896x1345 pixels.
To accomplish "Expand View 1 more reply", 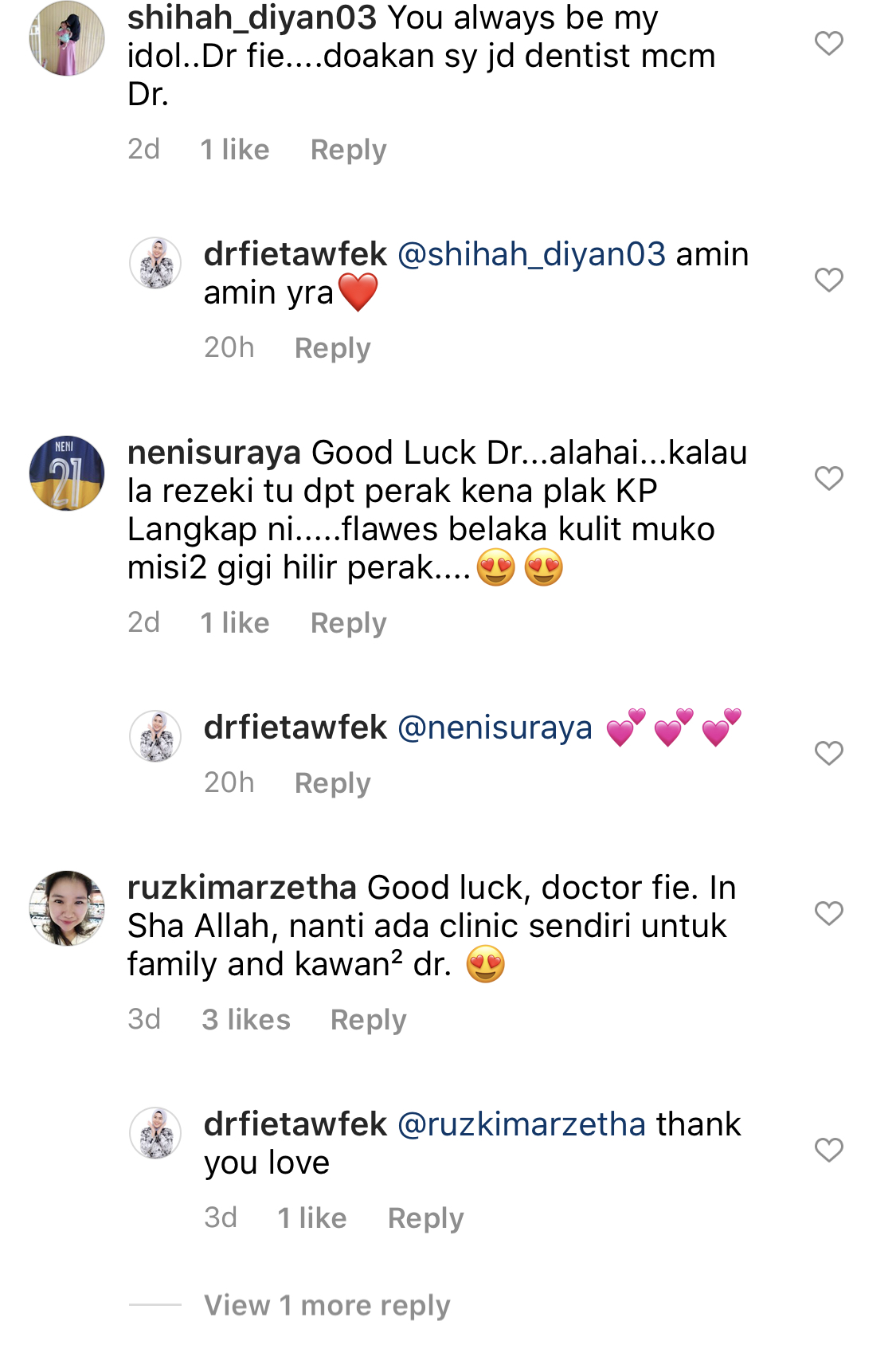I will click(x=327, y=1305).
